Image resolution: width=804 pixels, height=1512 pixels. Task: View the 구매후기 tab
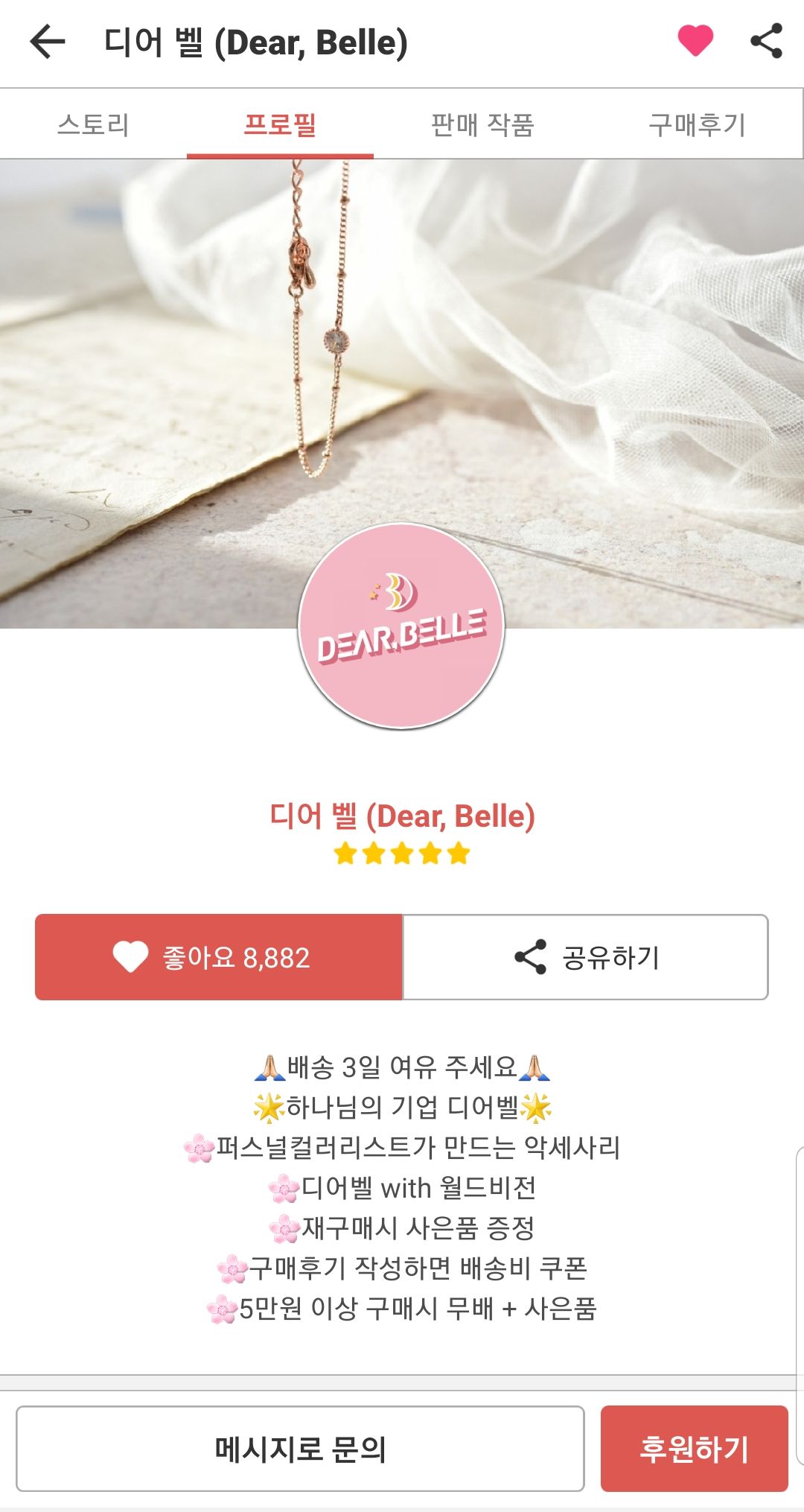pyautogui.click(x=697, y=124)
